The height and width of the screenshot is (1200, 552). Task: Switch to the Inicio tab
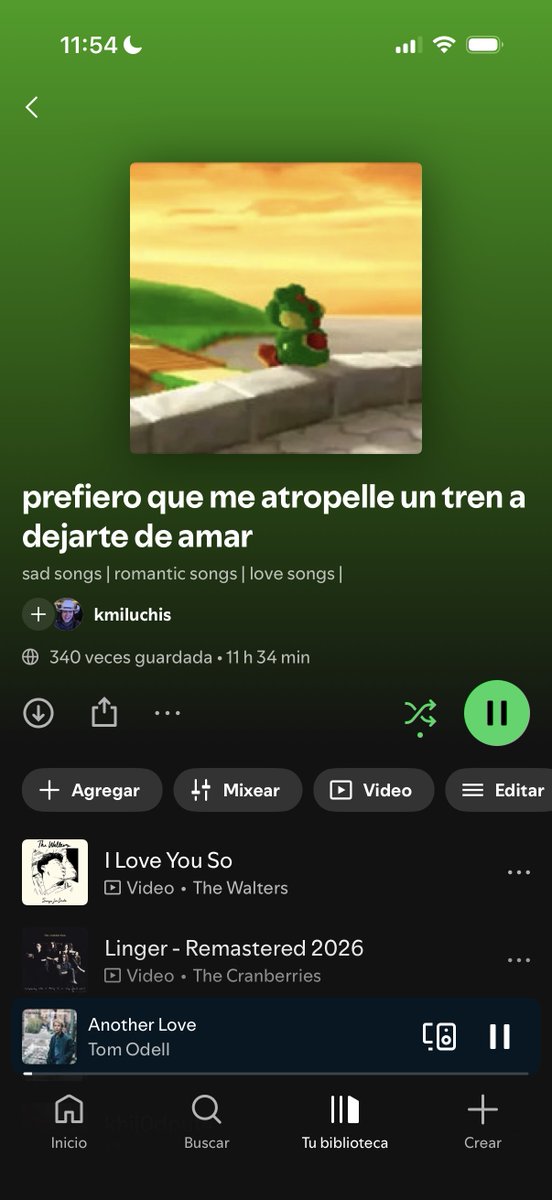pyautogui.click(x=69, y=1122)
